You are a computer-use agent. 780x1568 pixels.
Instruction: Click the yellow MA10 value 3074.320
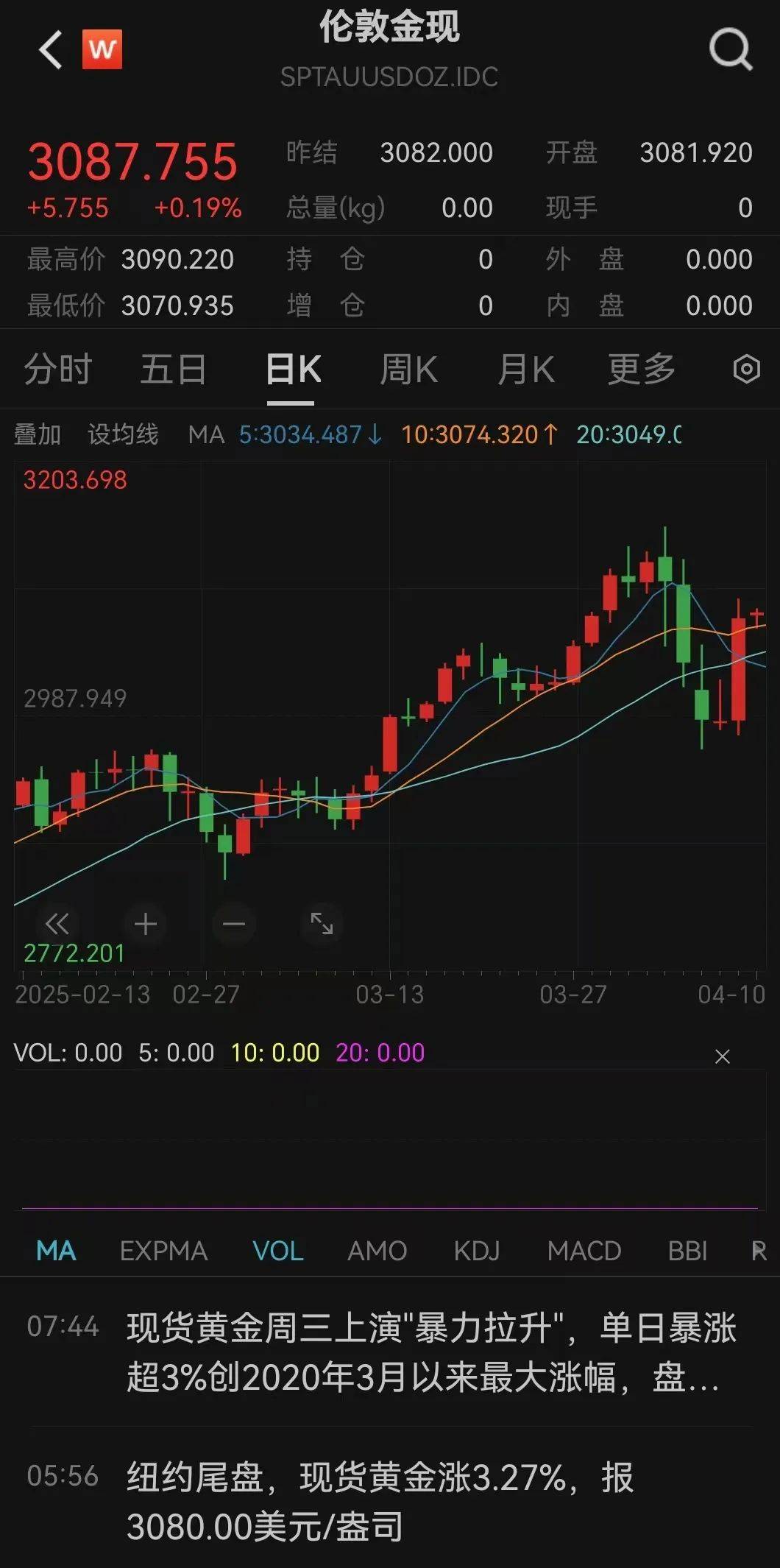tap(478, 435)
